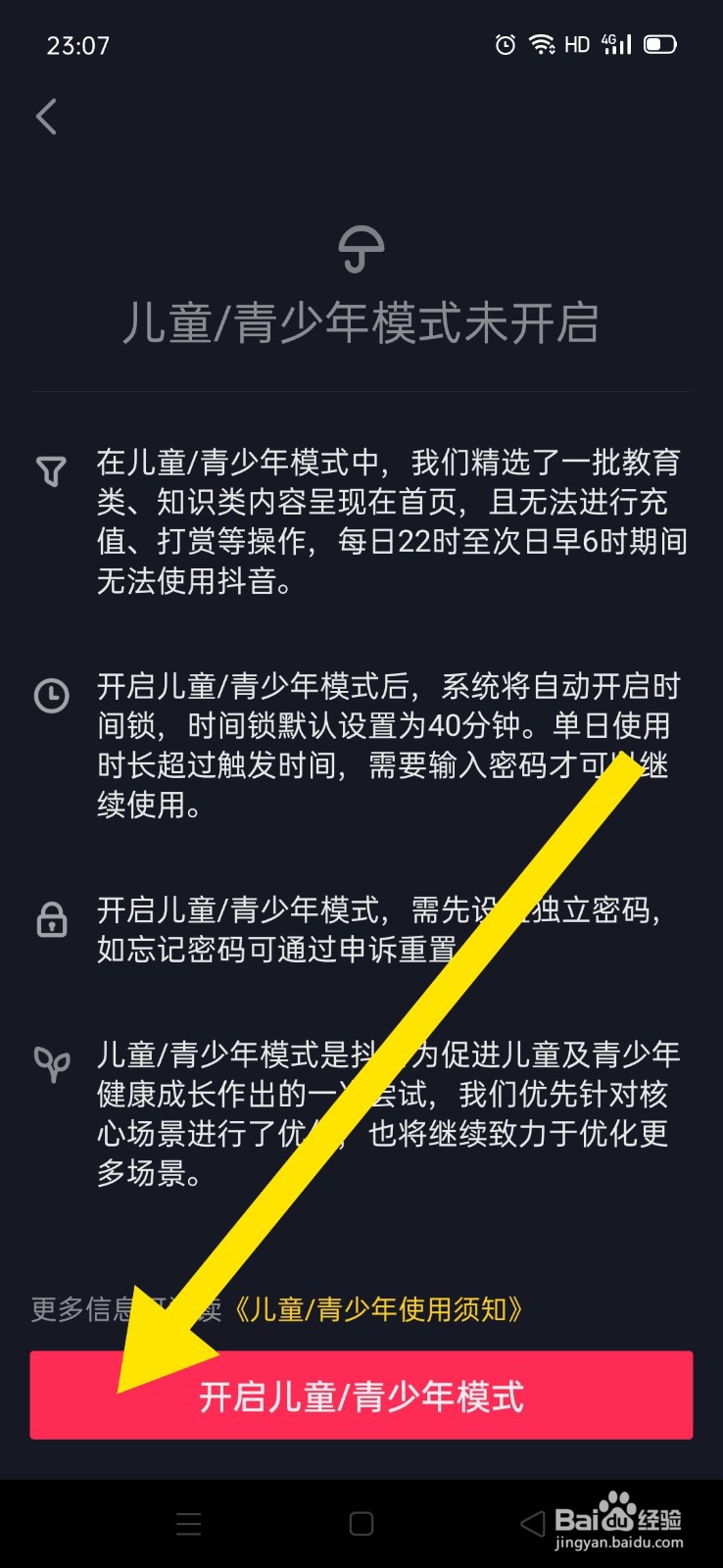
Task: Tap the back arrow at top left
Action: point(46,116)
